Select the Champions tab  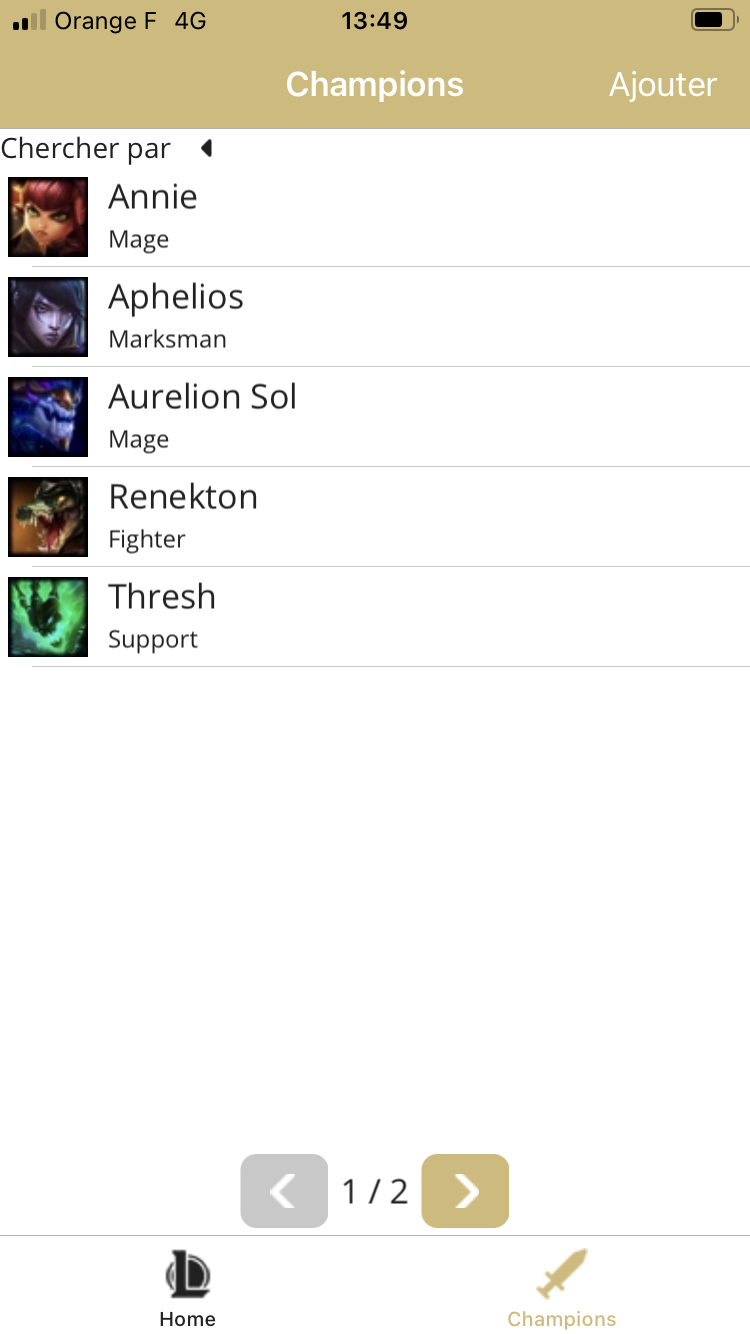point(562,1289)
